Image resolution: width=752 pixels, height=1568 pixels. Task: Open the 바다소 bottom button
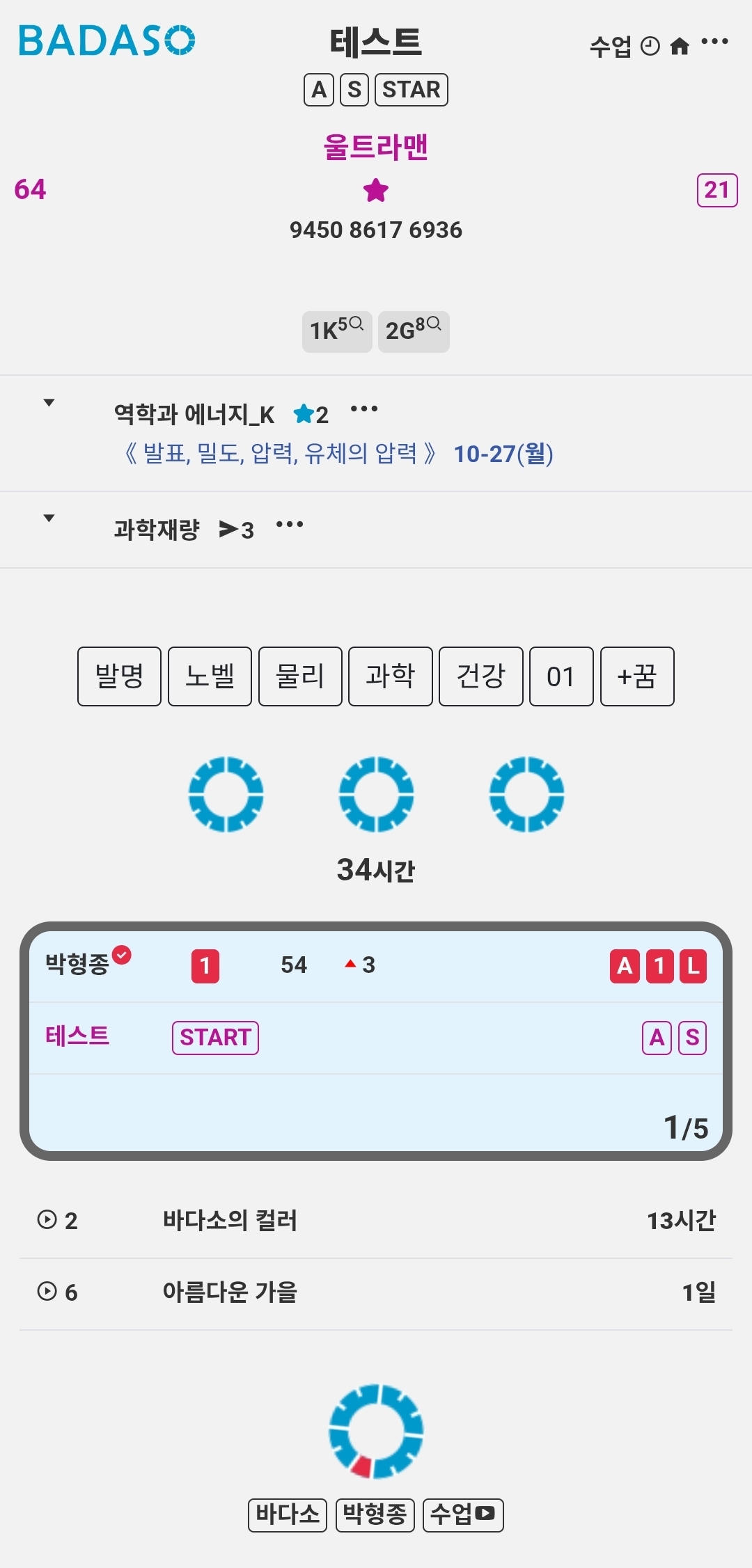point(287,1514)
